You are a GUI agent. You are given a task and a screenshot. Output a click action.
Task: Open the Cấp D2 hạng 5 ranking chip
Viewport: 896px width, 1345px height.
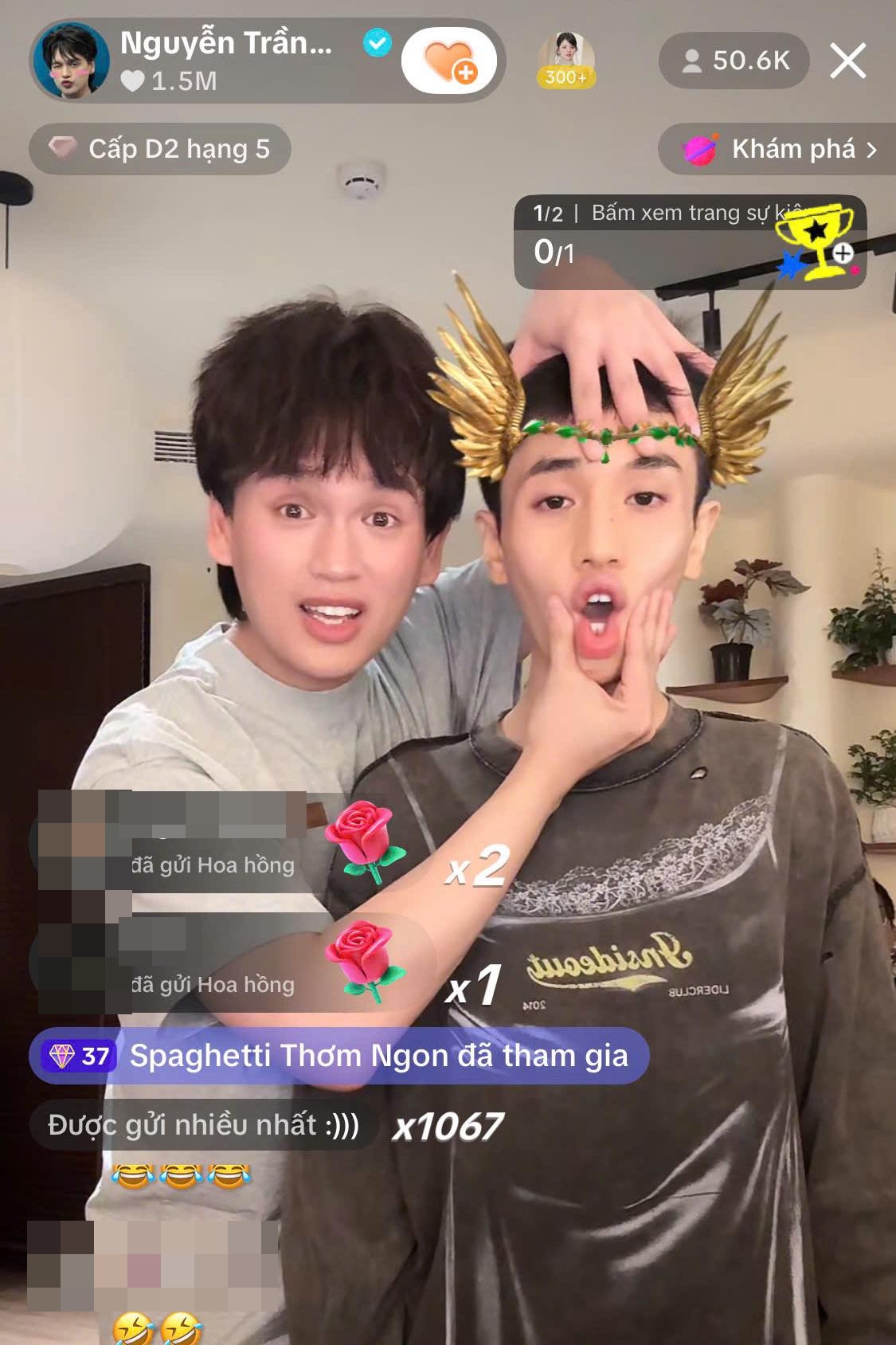160,149
